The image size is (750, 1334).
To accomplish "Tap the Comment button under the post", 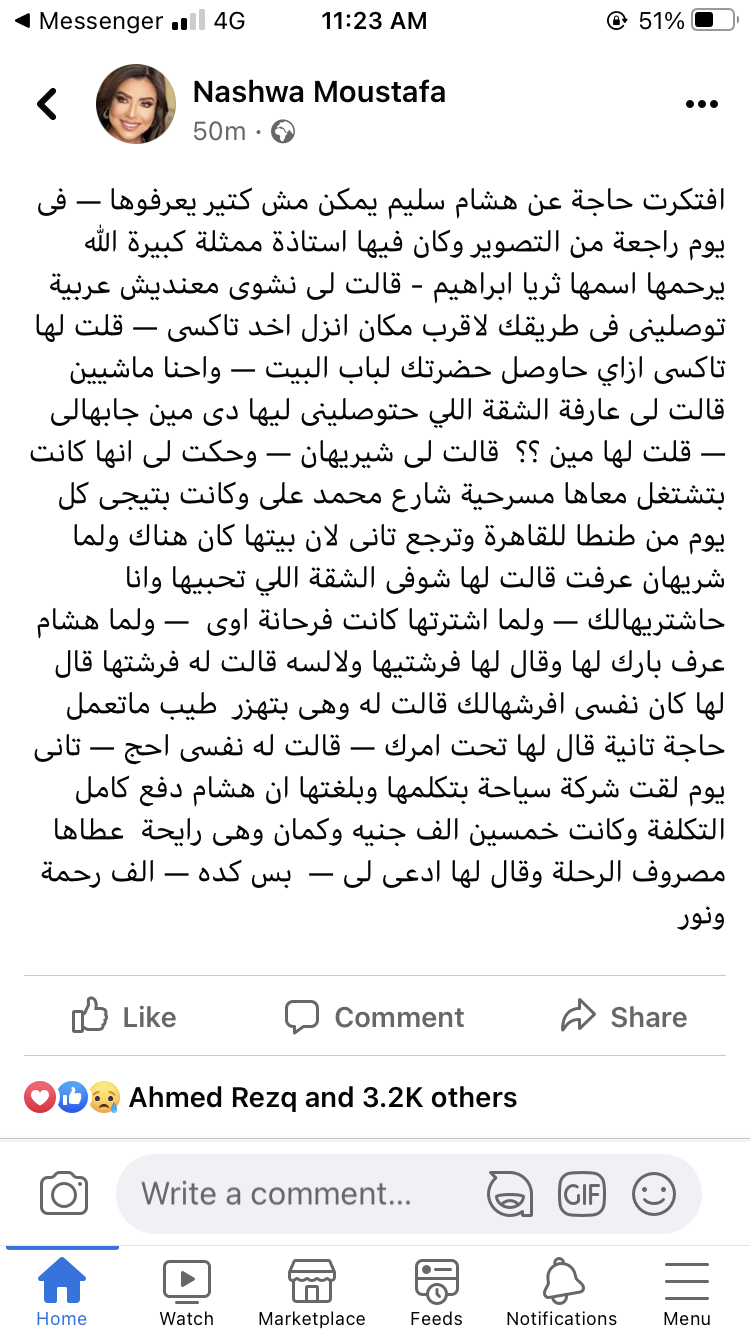I will pos(374,1017).
